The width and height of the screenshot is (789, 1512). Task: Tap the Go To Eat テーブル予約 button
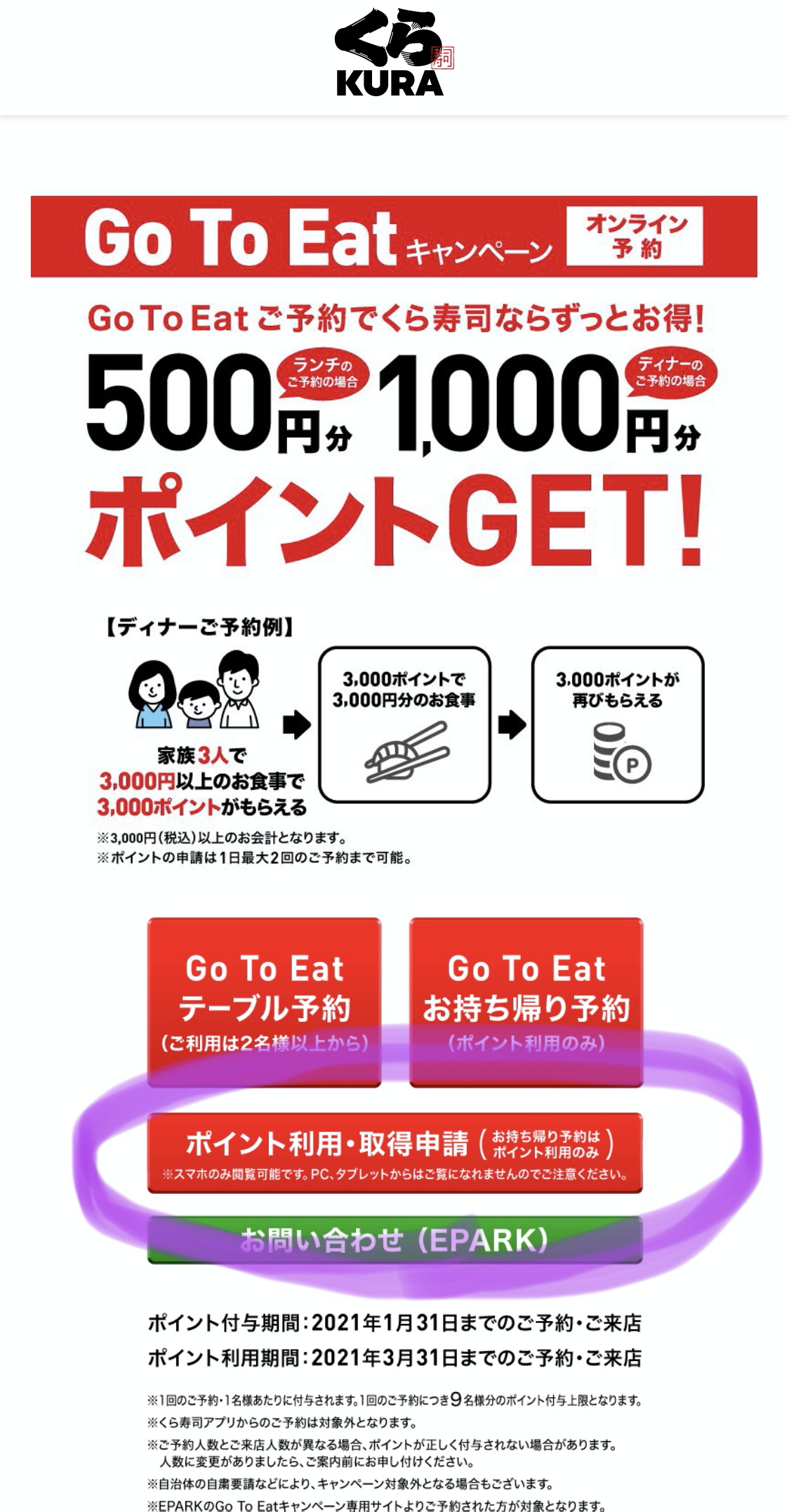(x=264, y=1002)
